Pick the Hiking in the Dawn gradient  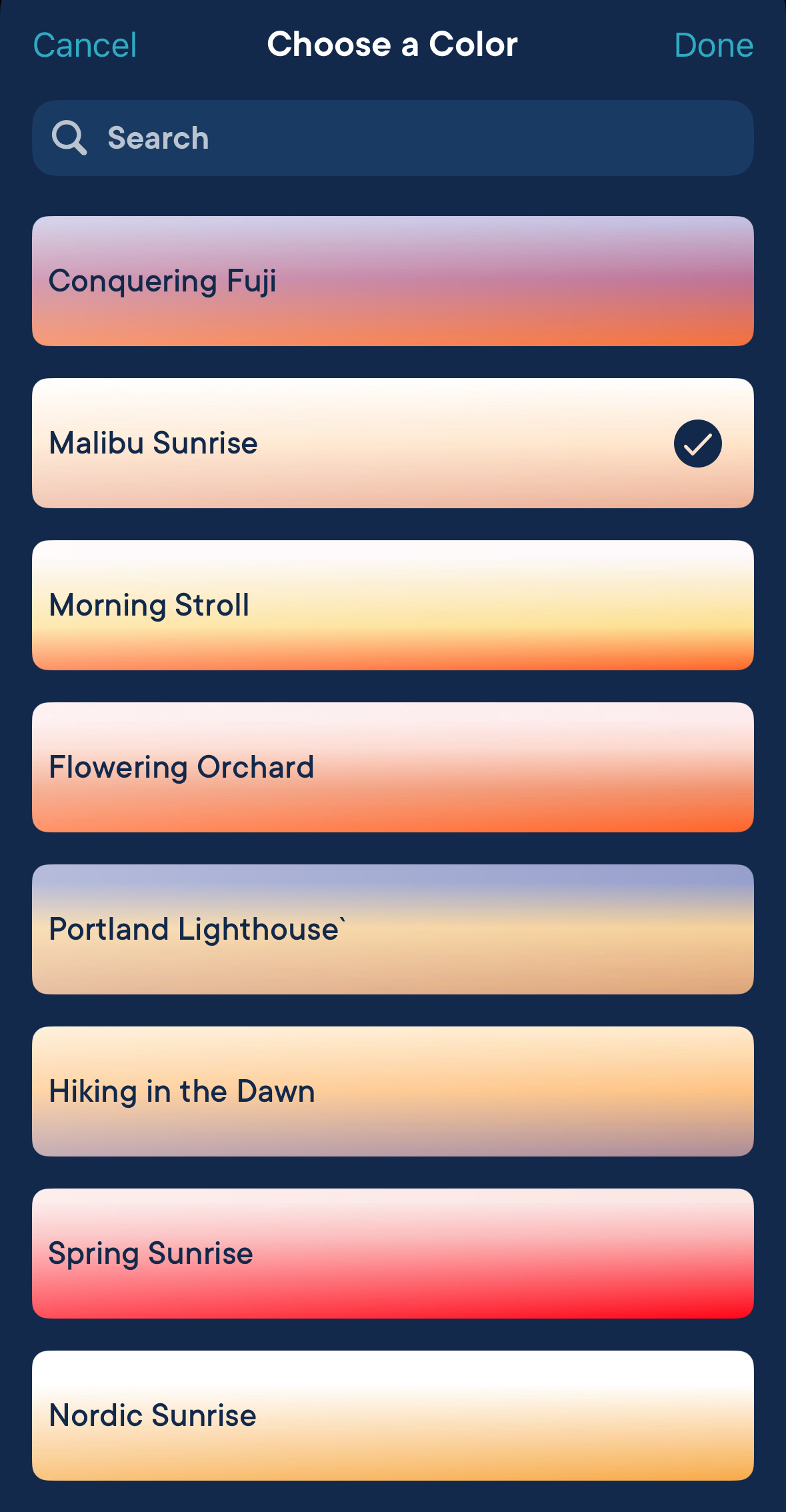click(x=393, y=1091)
